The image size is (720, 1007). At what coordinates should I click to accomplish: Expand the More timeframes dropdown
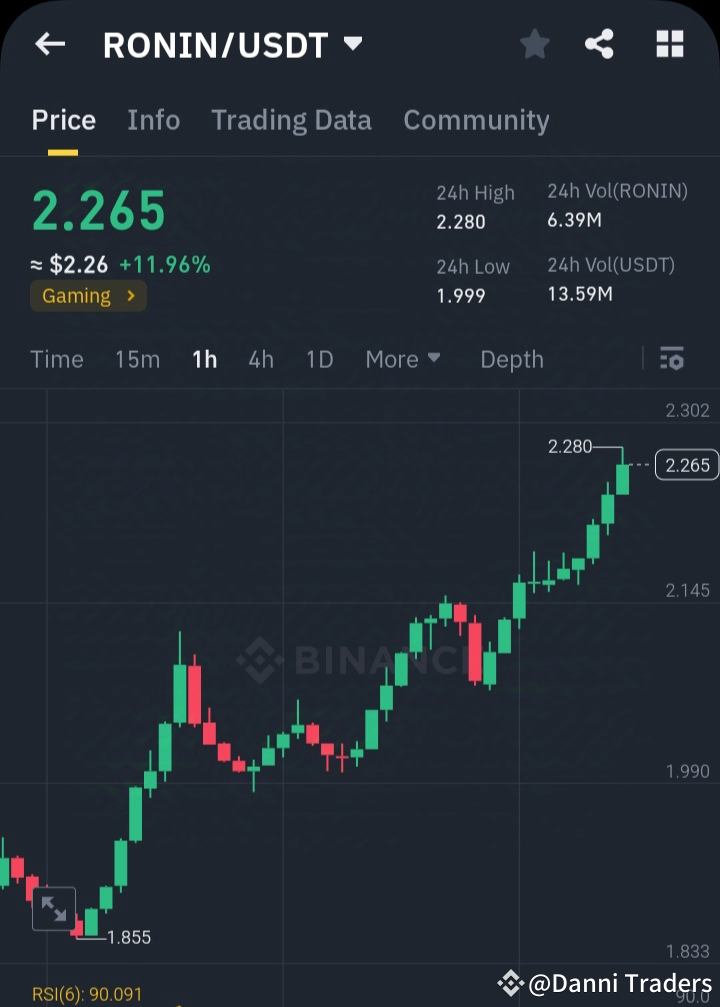[403, 358]
